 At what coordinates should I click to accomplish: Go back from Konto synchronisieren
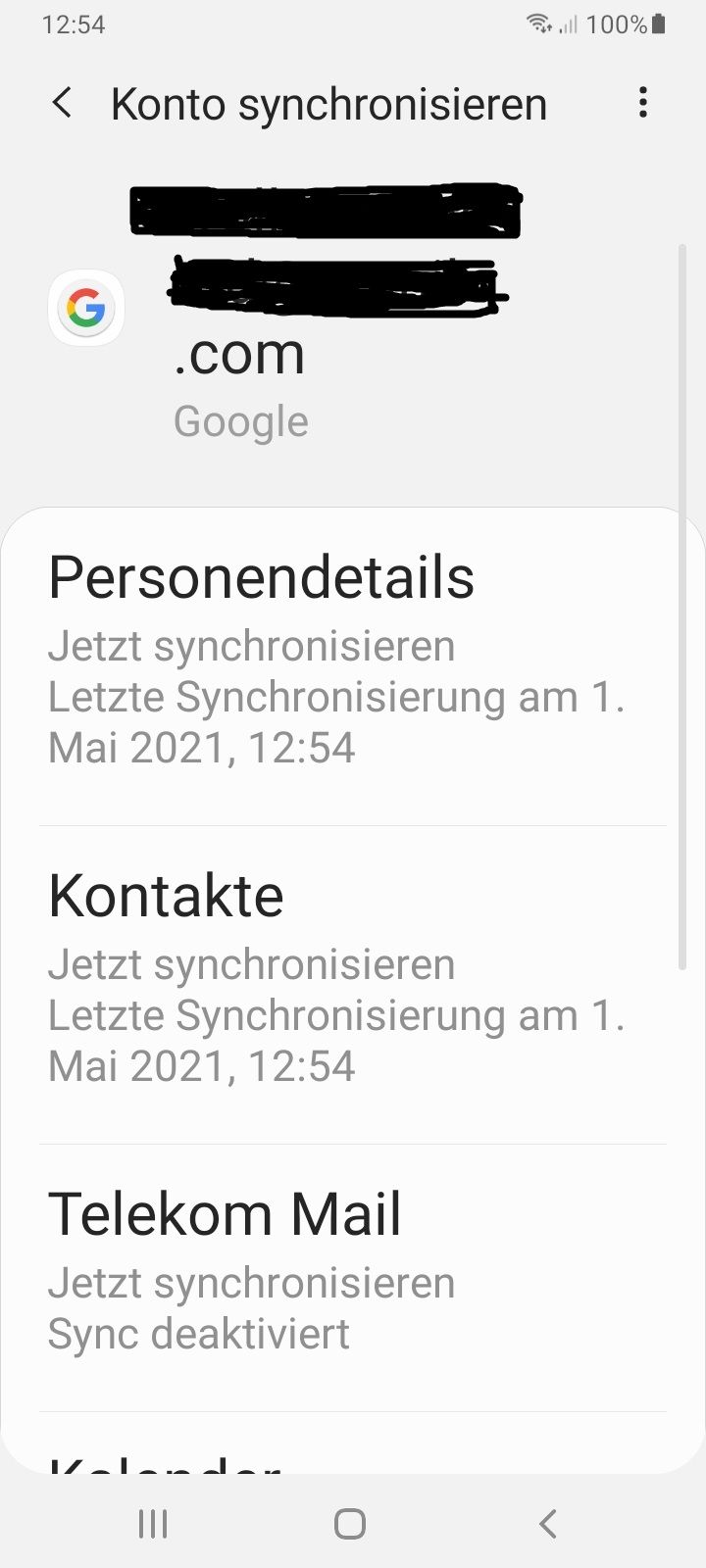pyautogui.click(x=62, y=103)
